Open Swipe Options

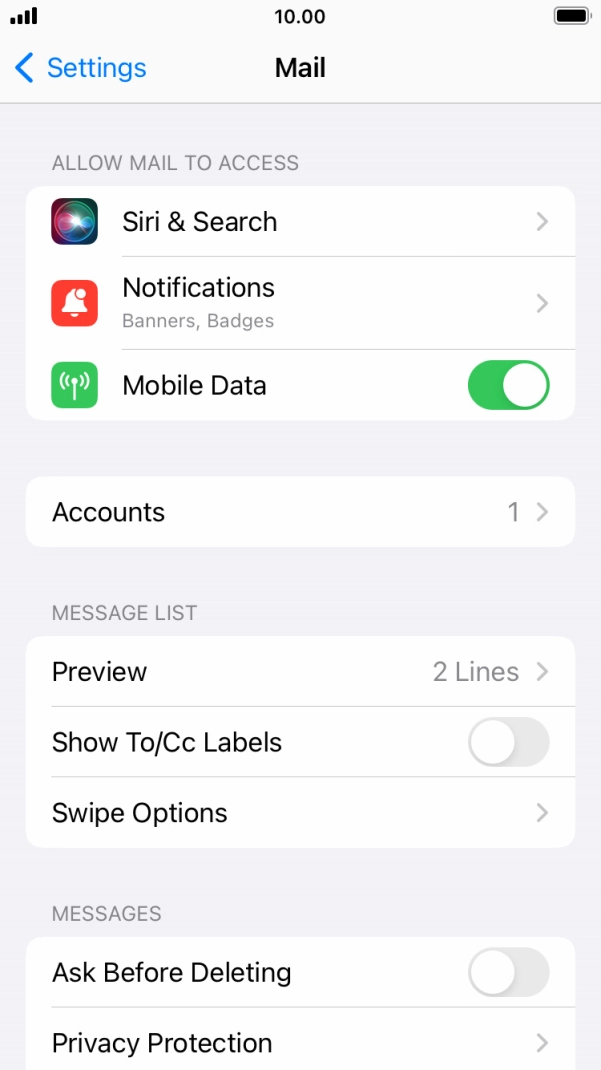tap(300, 813)
